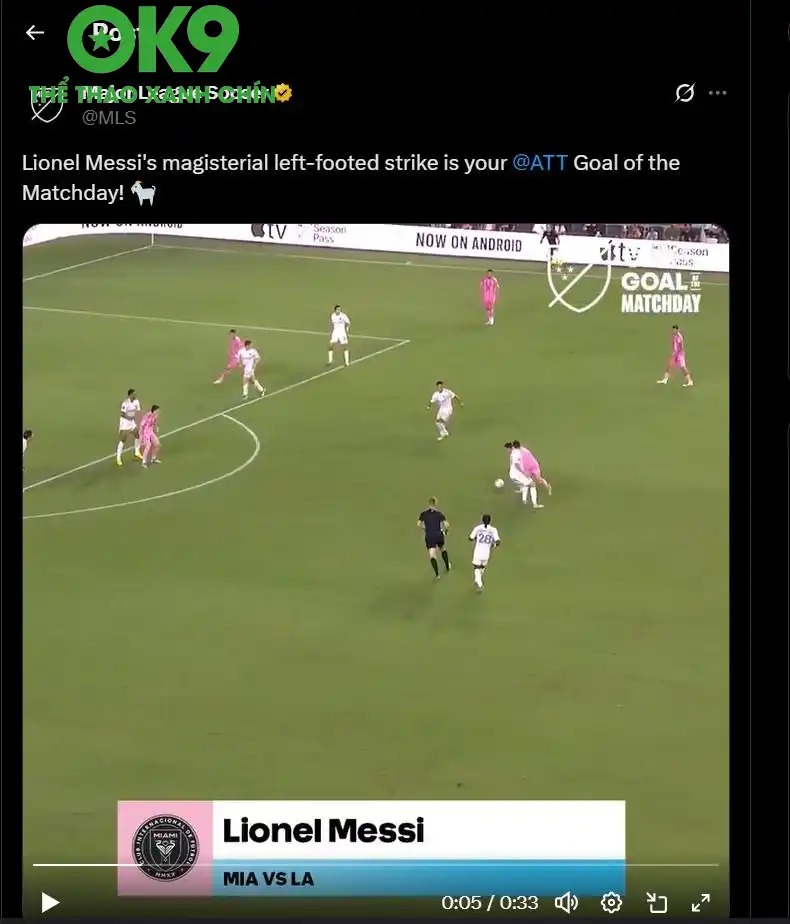The height and width of the screenshot is (924, 790).
Task: Open the MLS profile avatar
Action: coord(47,103)
